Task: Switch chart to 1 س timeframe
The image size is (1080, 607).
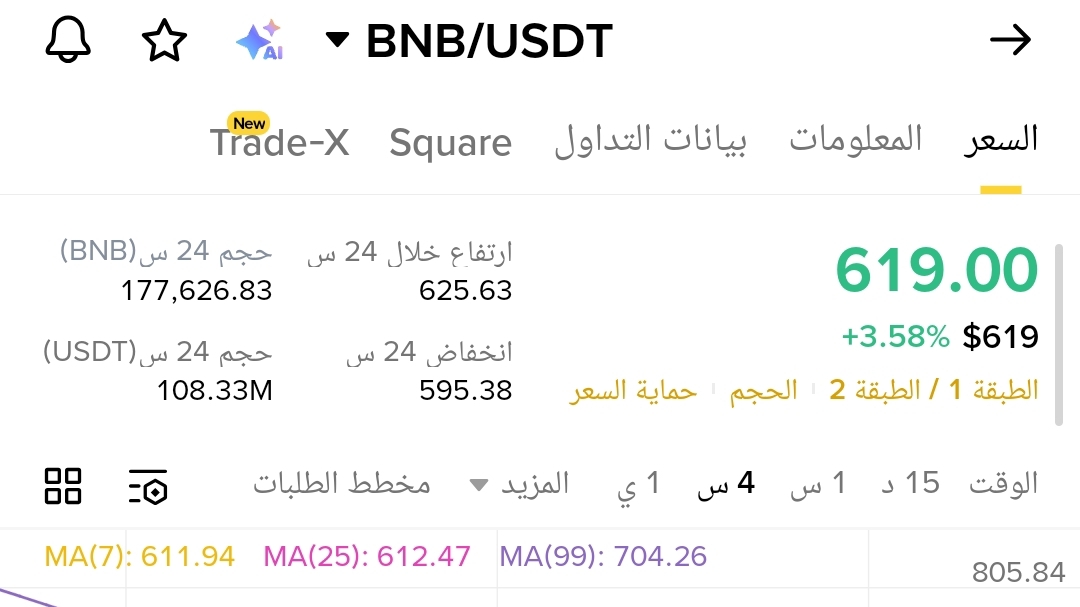Action: (818, 485)
